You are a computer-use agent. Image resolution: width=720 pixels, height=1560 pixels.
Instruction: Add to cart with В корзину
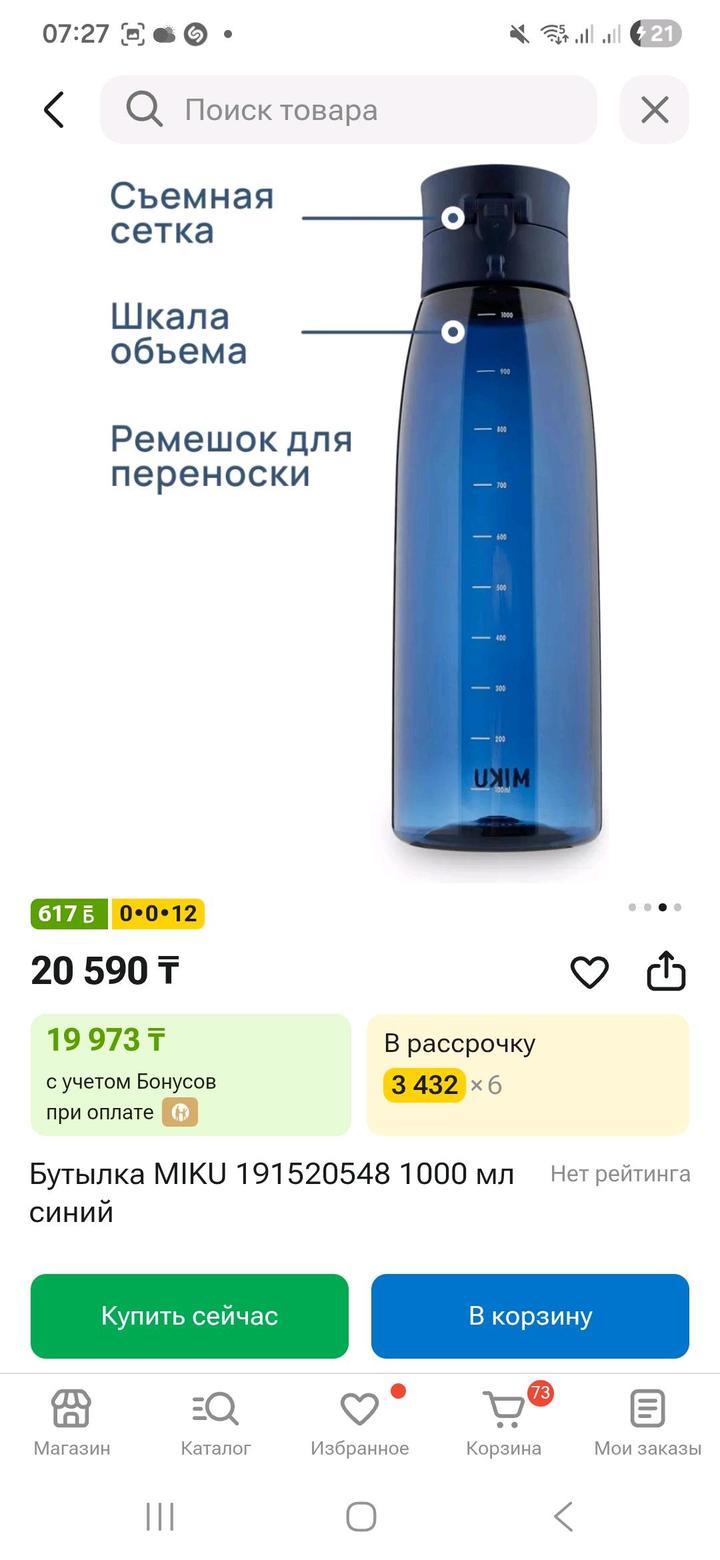pos(530,1316)
